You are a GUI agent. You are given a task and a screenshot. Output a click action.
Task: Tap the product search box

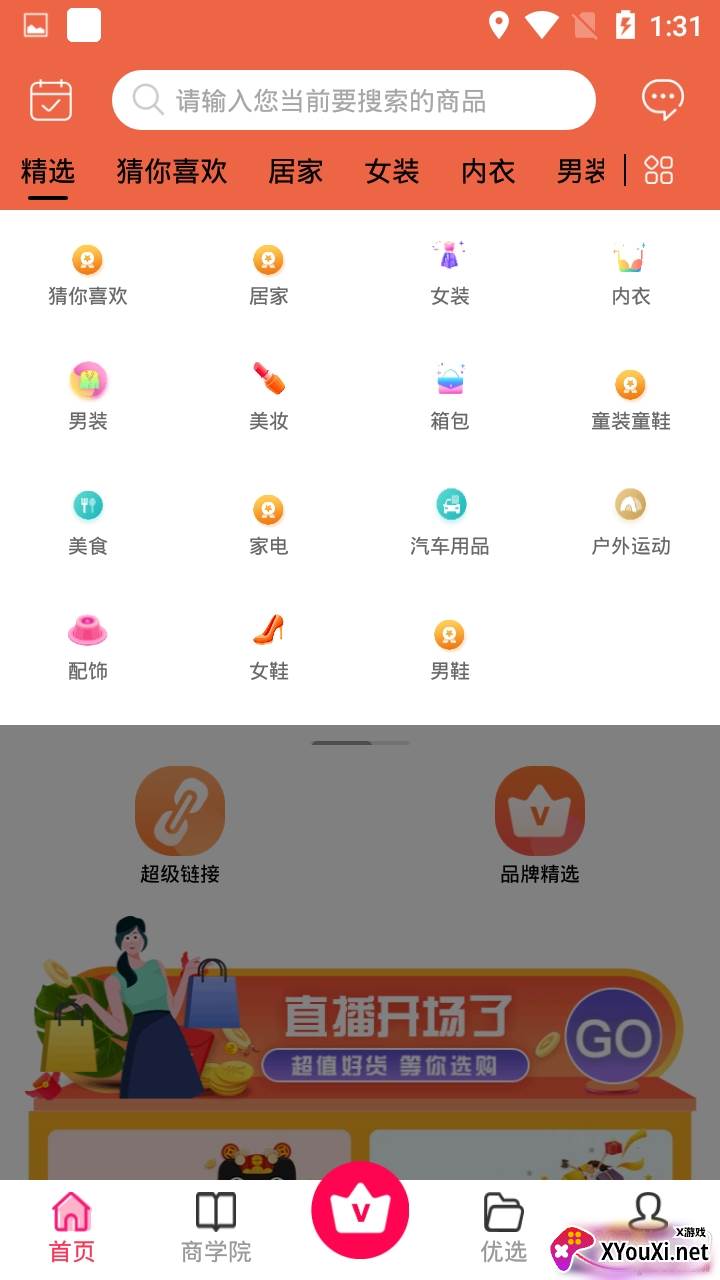[354, 100]
